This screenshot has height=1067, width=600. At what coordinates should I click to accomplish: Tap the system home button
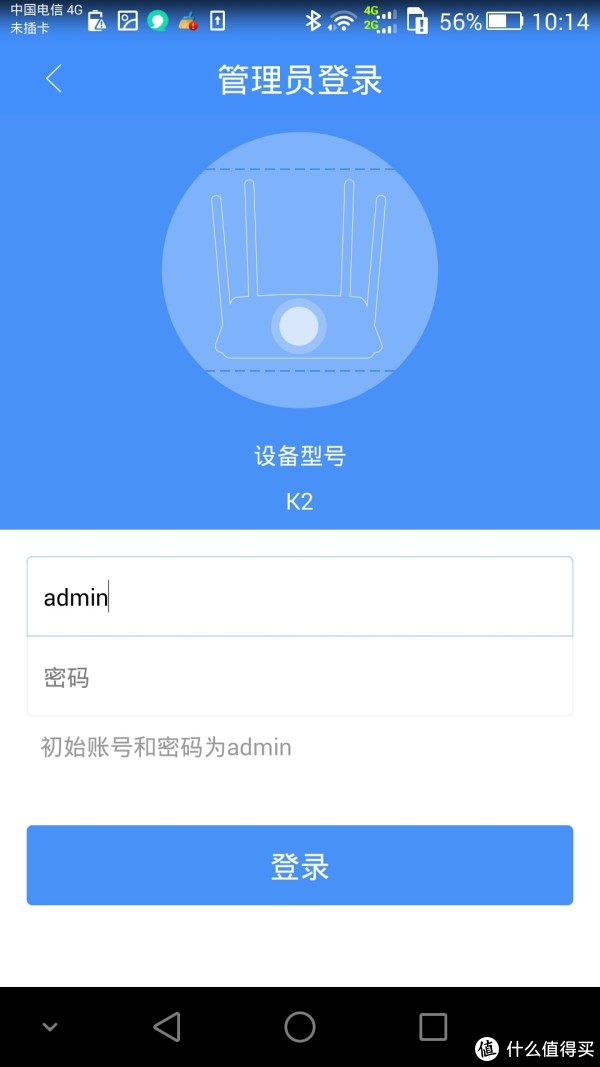299,1026
